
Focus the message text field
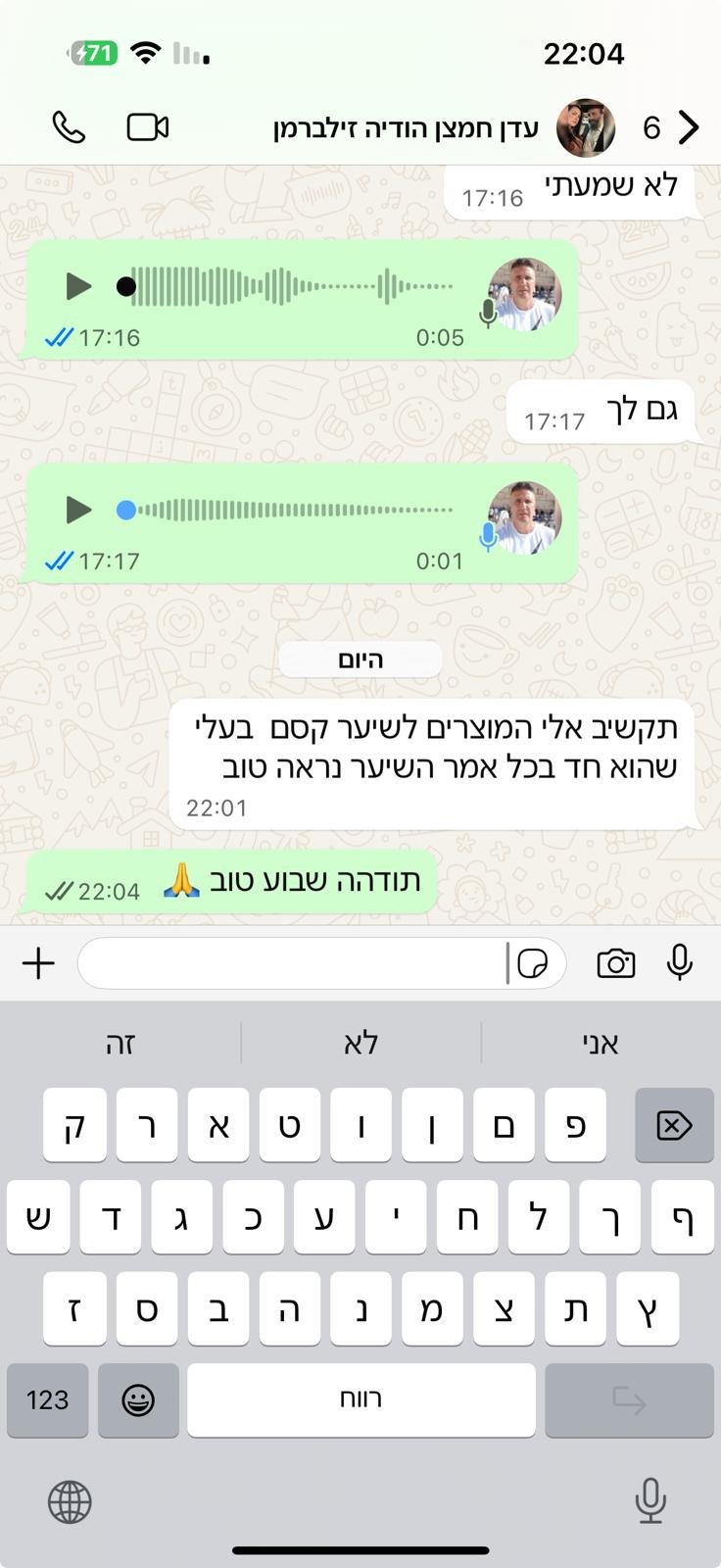pos(294,963)
